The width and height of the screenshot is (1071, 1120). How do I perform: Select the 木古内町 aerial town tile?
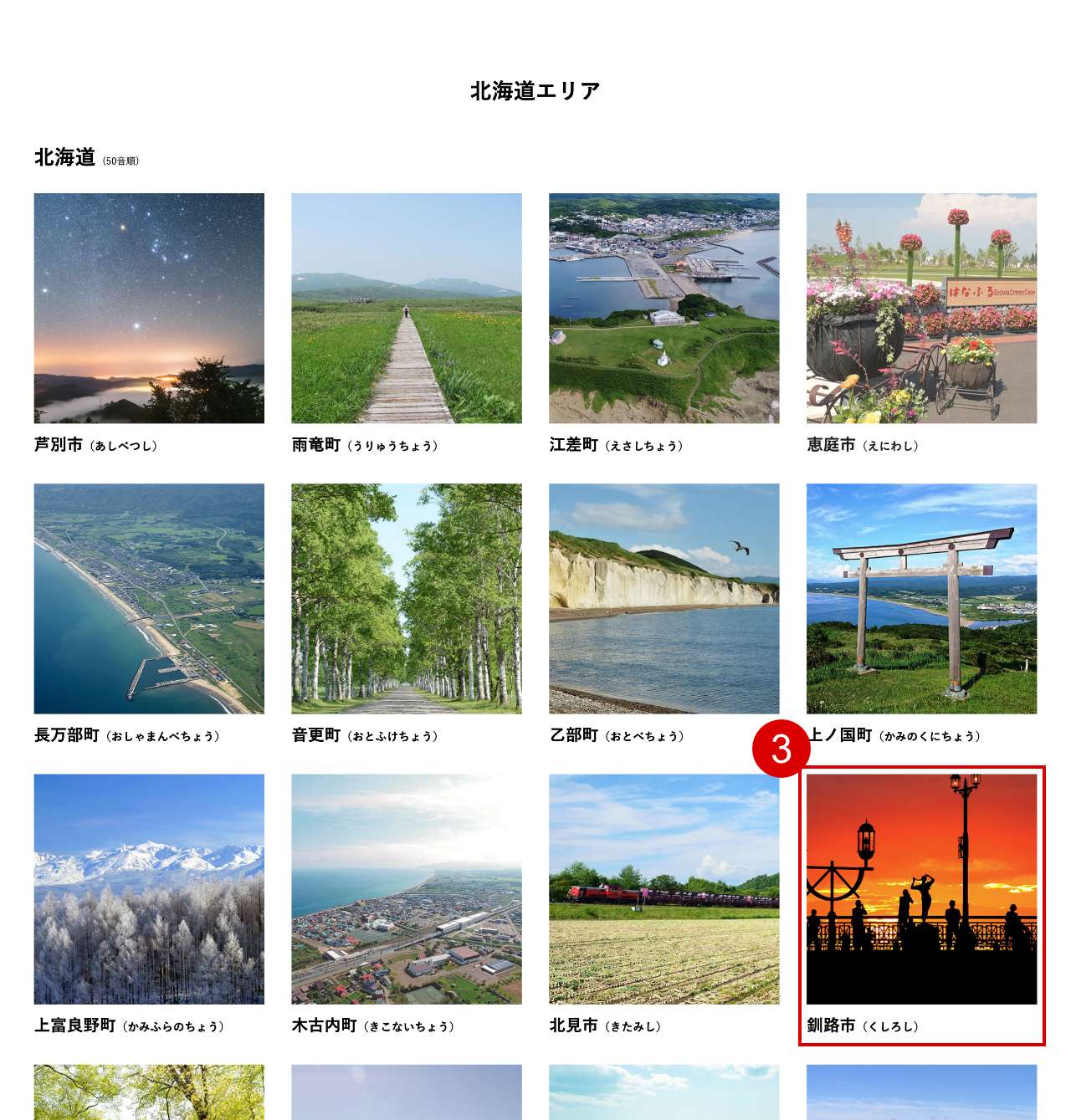(407, 888)
